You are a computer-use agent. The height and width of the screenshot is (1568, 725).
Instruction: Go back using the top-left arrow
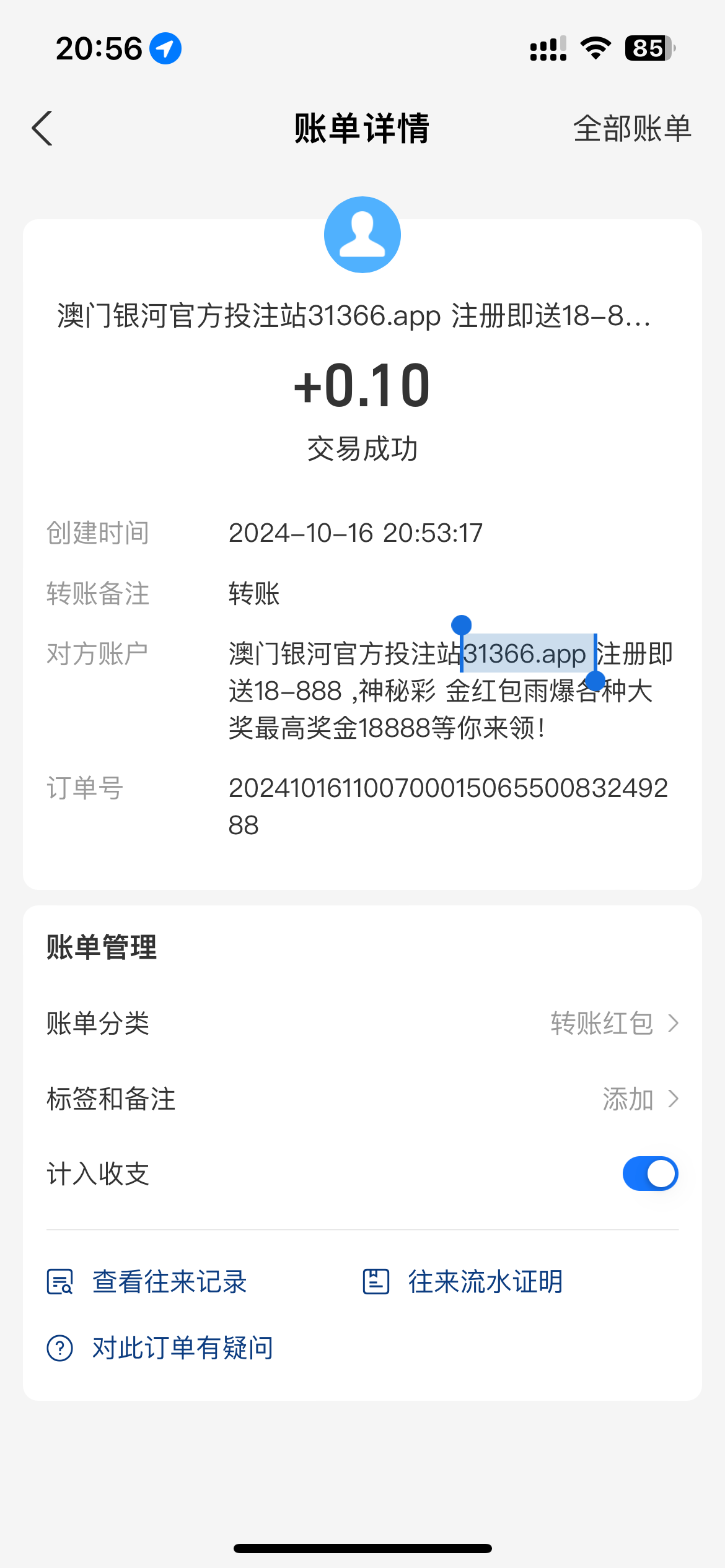(42, 129)
